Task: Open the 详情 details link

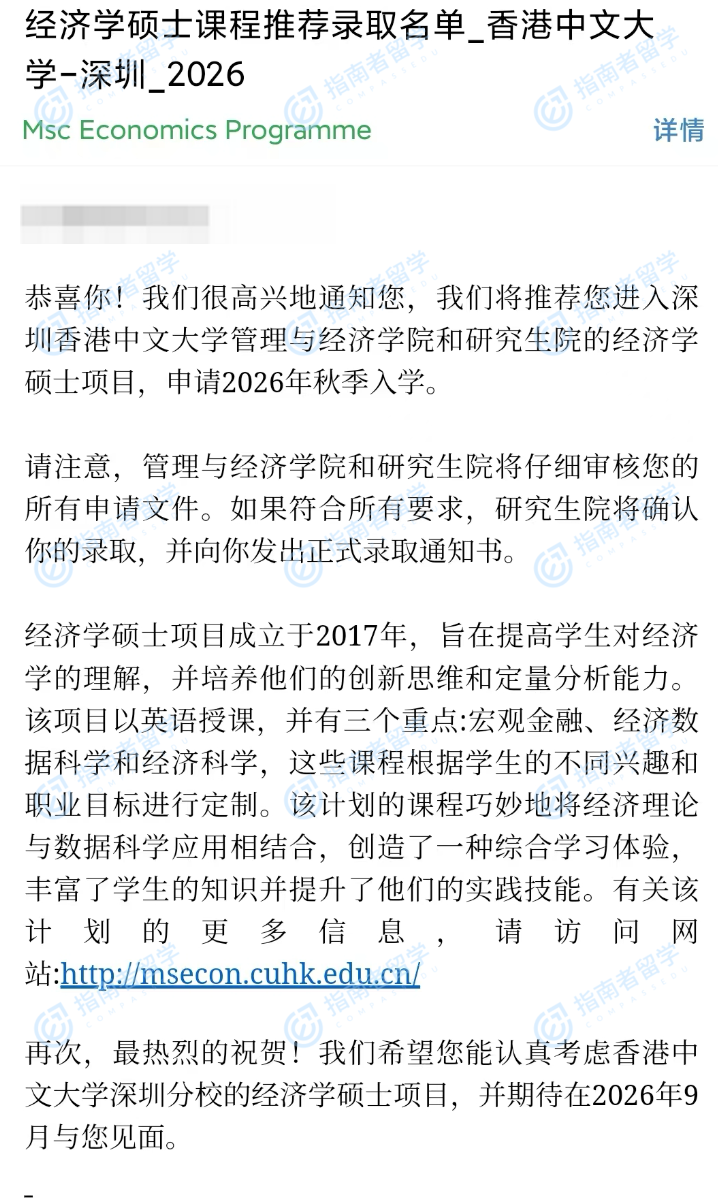Action: click(678, 130)
